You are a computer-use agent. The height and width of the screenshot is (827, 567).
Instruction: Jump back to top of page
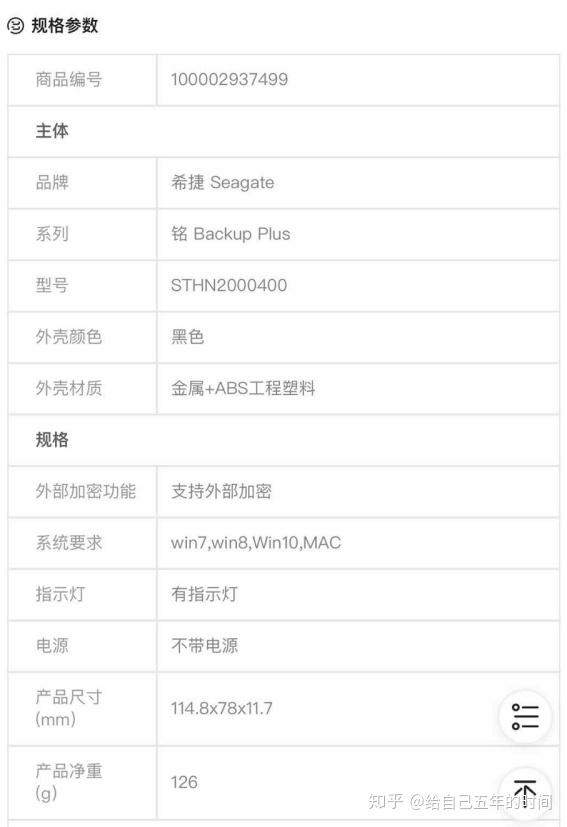click(x=525, y=793)
